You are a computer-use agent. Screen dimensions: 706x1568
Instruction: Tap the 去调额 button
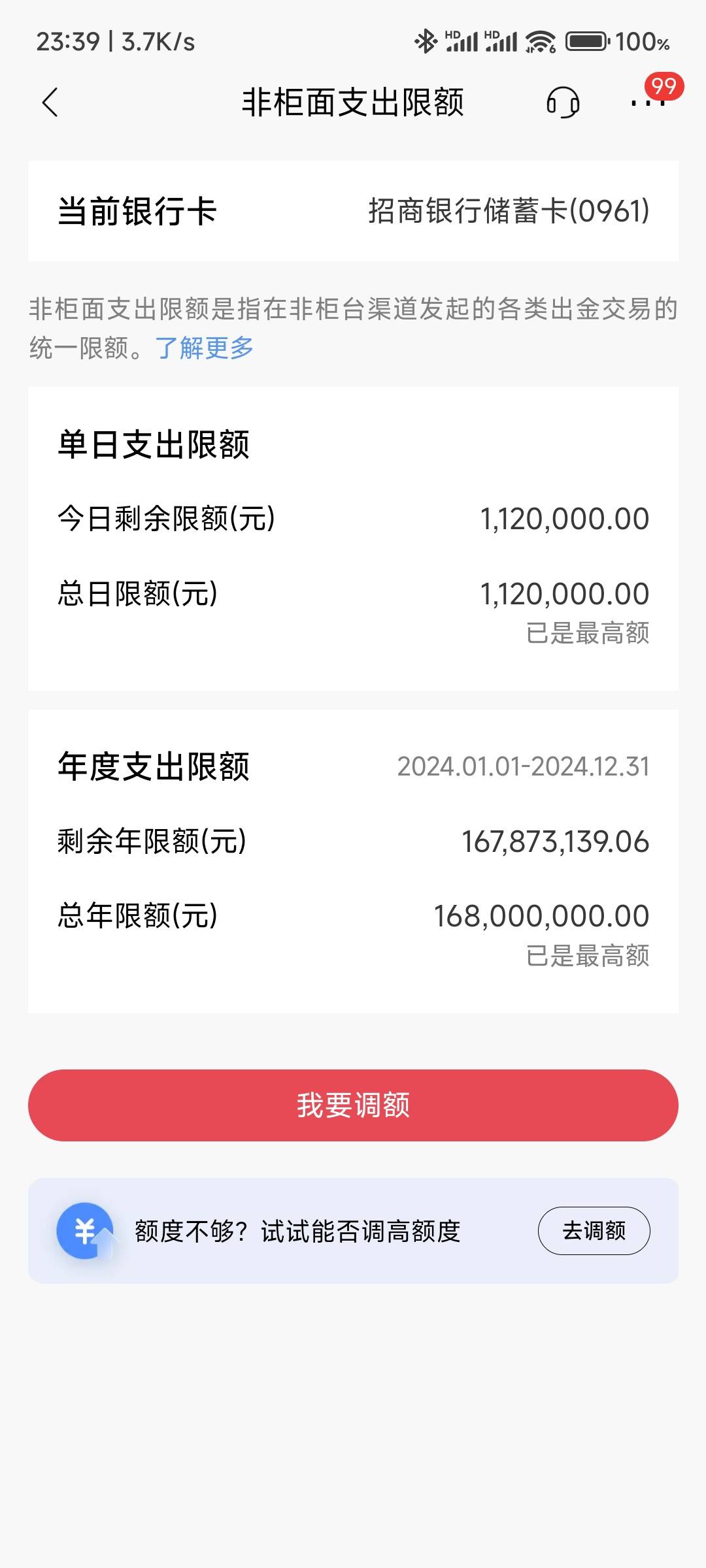(x=594, y=1231)
